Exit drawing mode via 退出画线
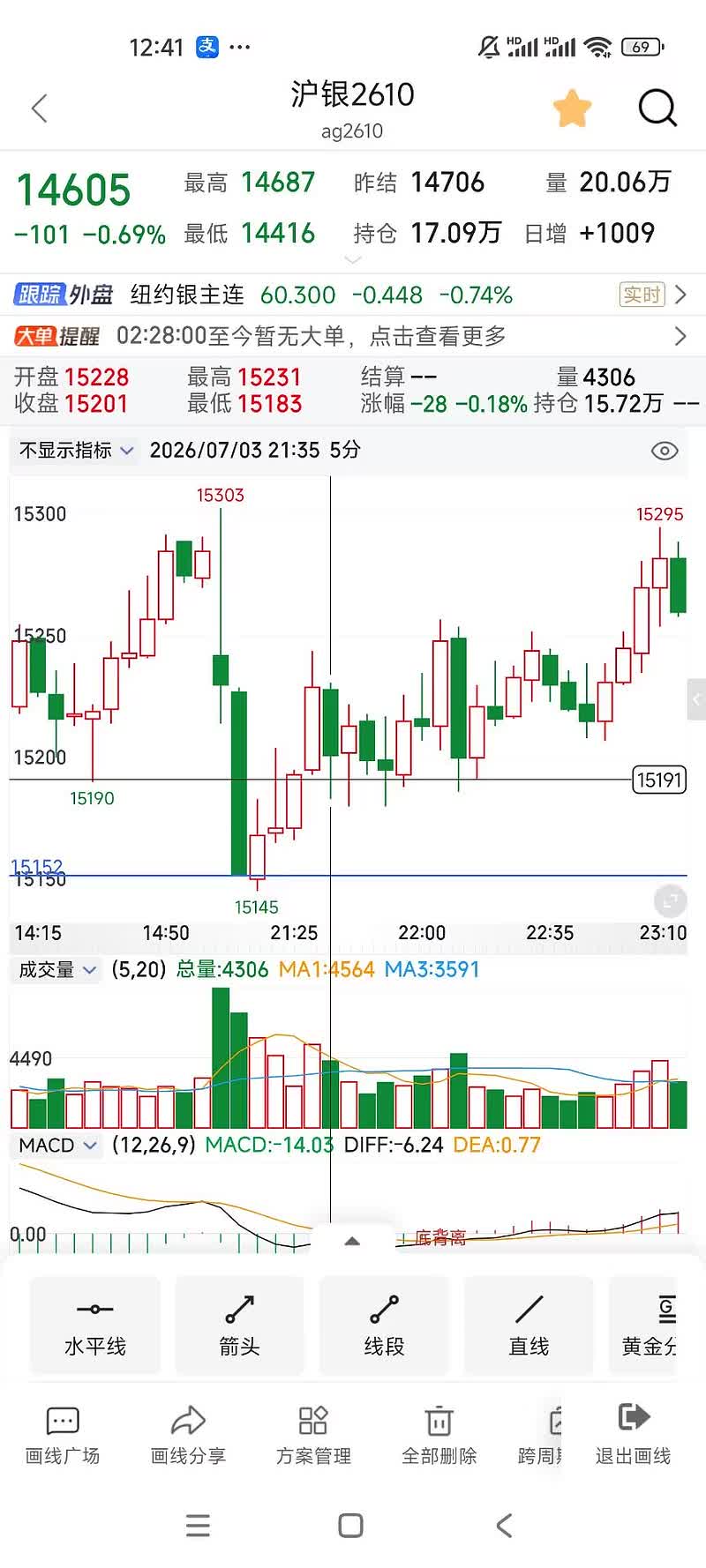 pyautogui.click(x=634, y=1436)
